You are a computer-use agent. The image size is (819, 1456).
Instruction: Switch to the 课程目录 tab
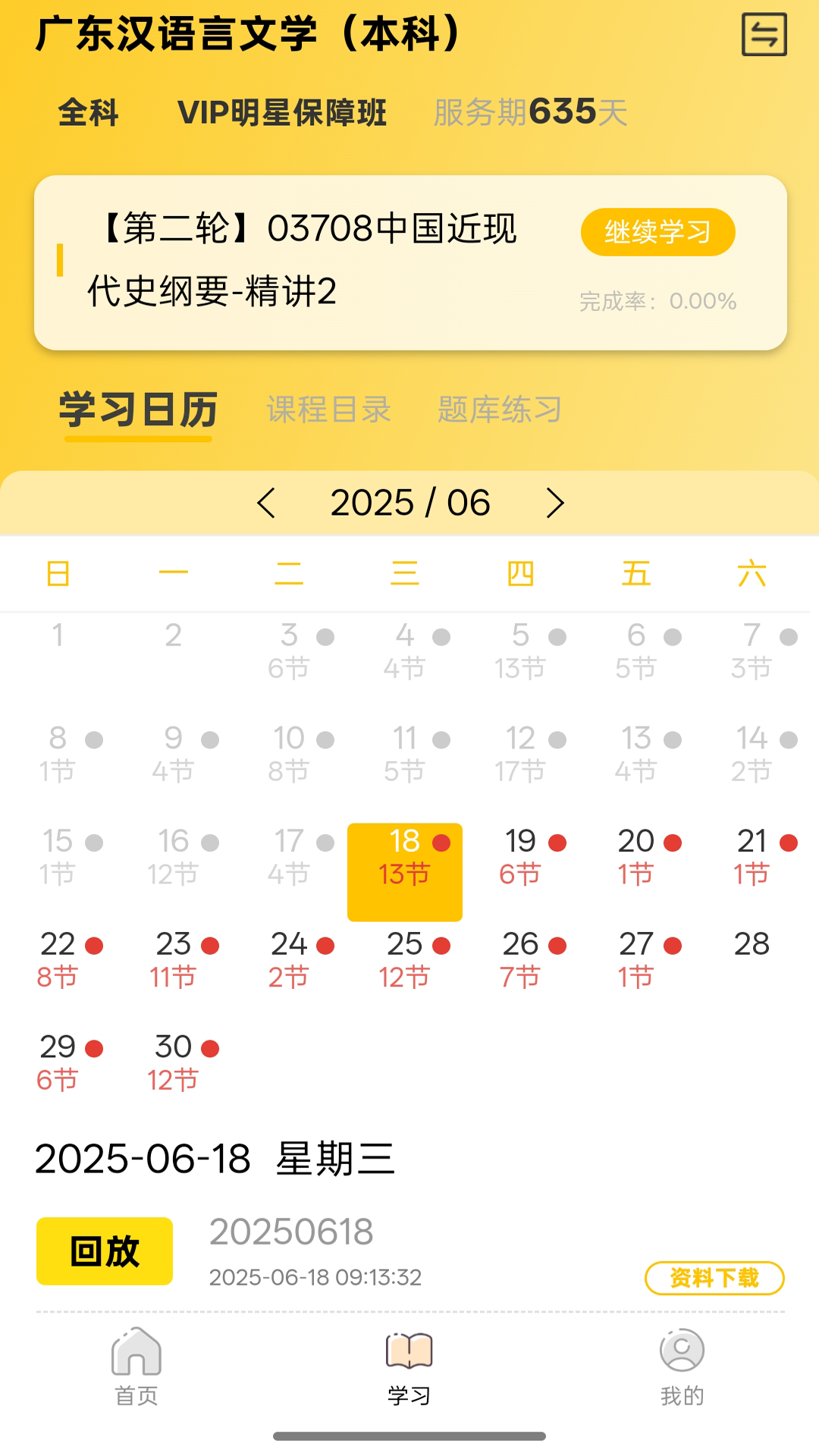[x=329, y=409]
